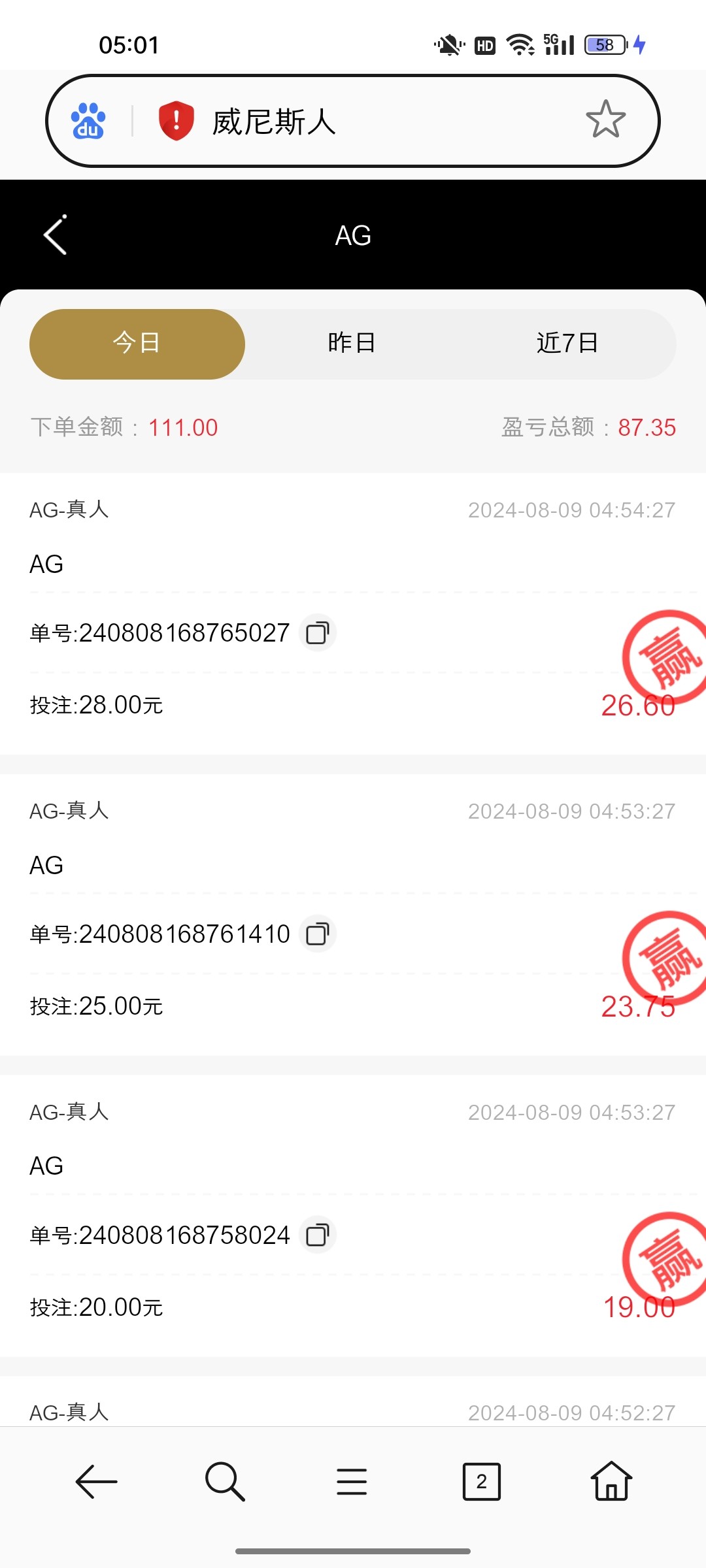
Task: Switch to the 近7日 tab
Action: coord(567,343)
